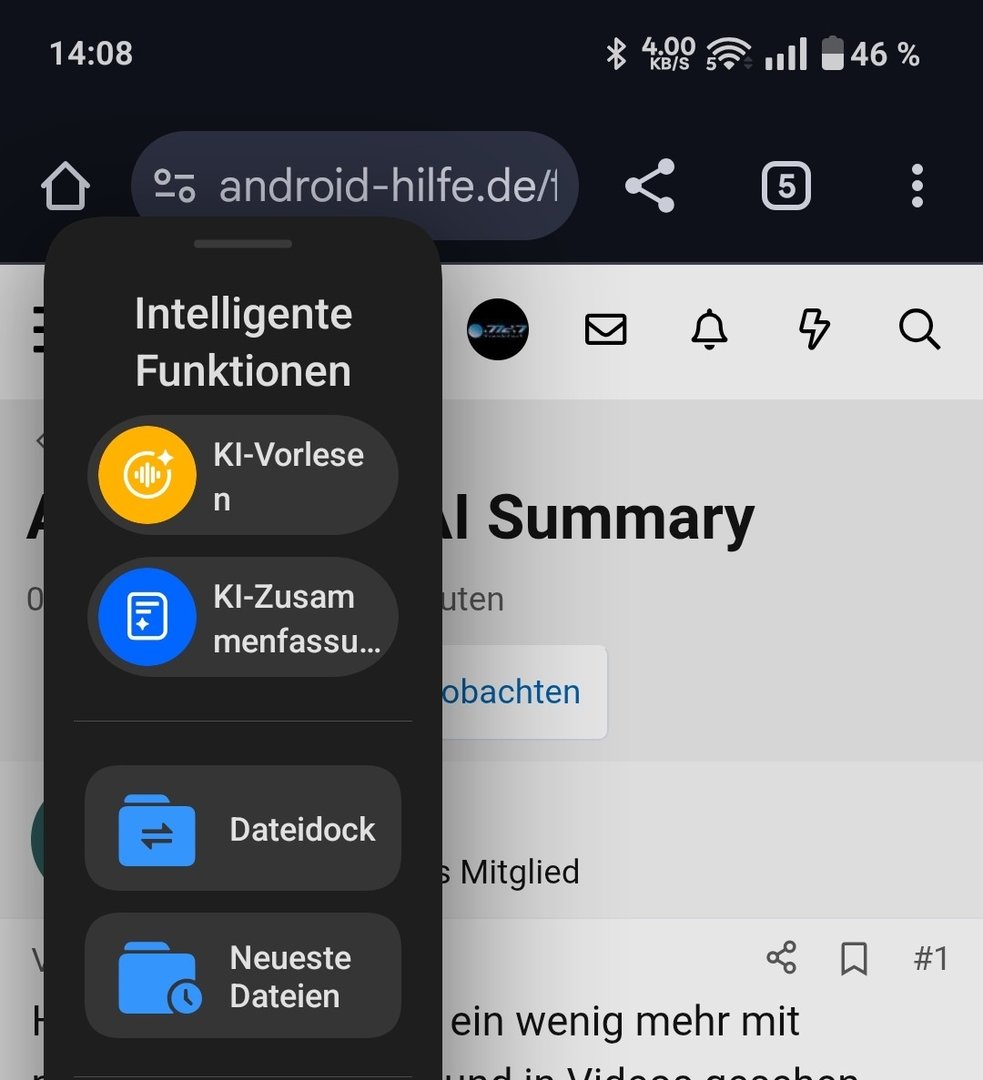
Task: Open the tab switcher showing 5 tabs
Action: click(x=786, y=186)
